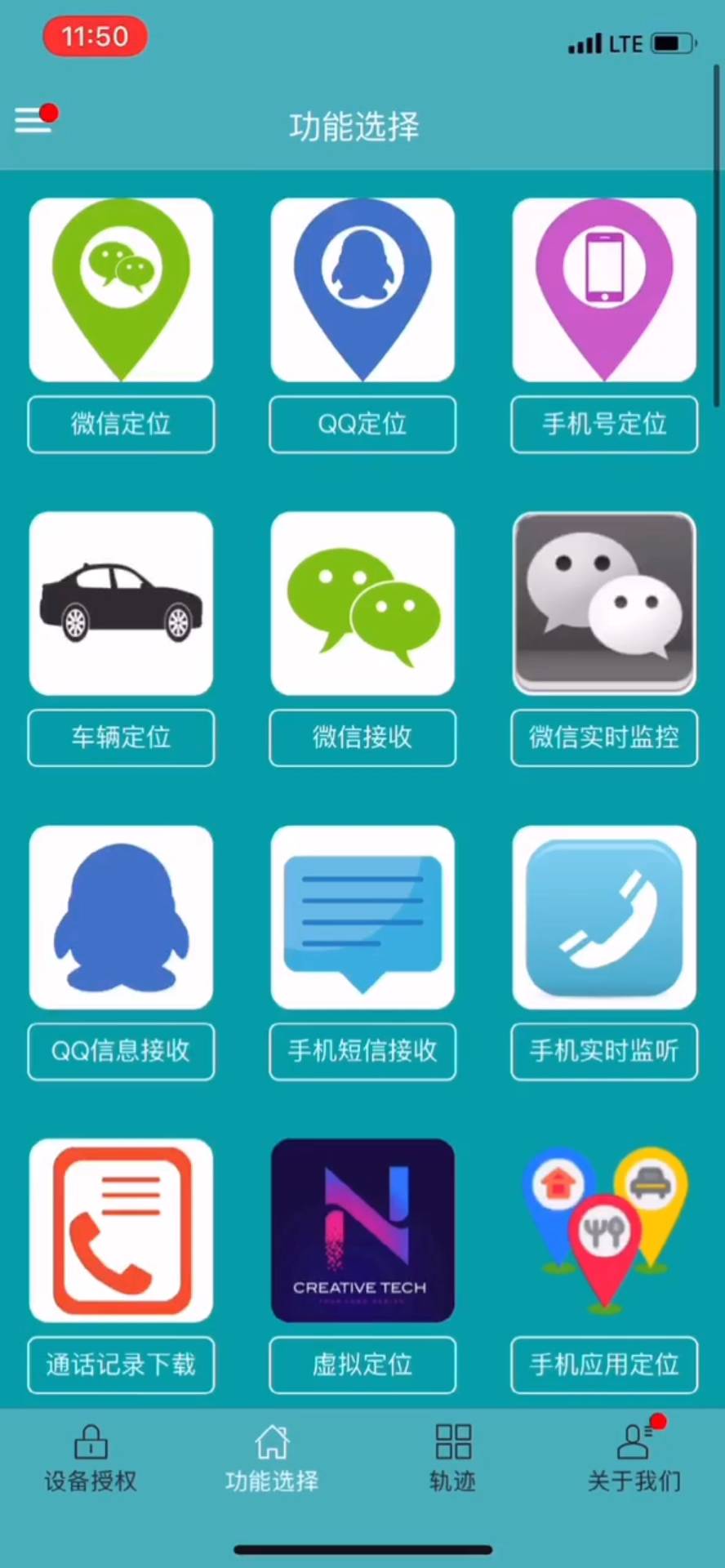Open 手机号定位 option
The width and height of the screenshot is (725, 1568).
[x=604, y=424]
